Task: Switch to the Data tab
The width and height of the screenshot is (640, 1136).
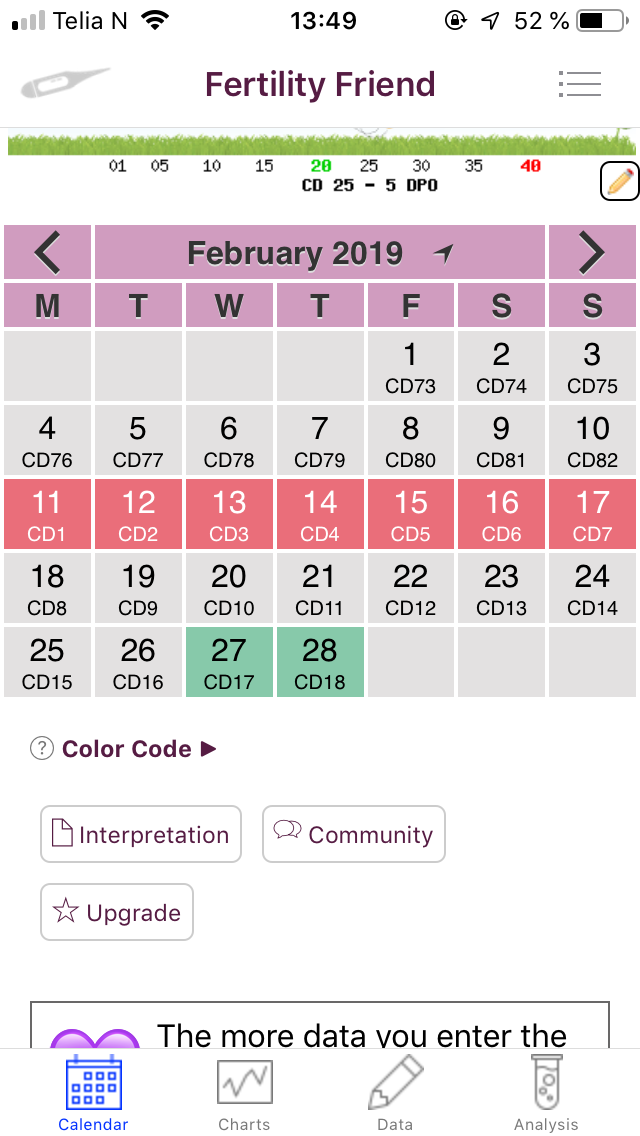Action: click(x=396, y=1095)
